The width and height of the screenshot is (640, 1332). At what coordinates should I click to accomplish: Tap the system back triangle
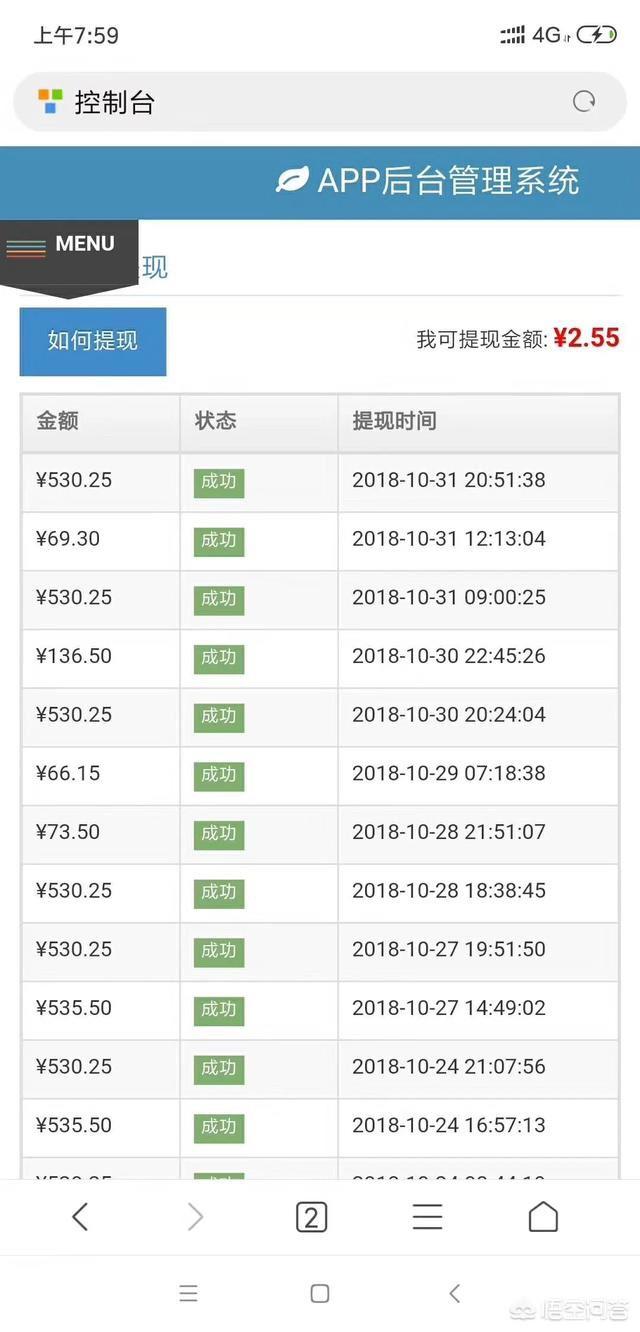point(454,1293)
